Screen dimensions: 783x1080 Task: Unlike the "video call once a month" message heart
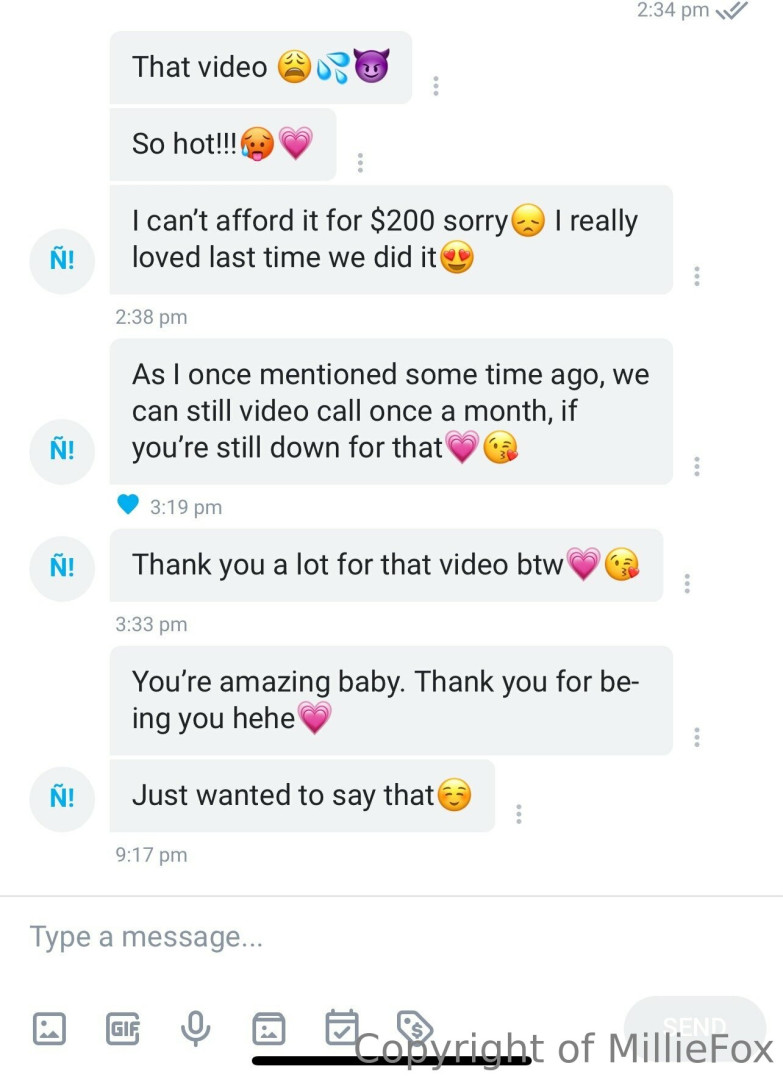tap(127, 506)
